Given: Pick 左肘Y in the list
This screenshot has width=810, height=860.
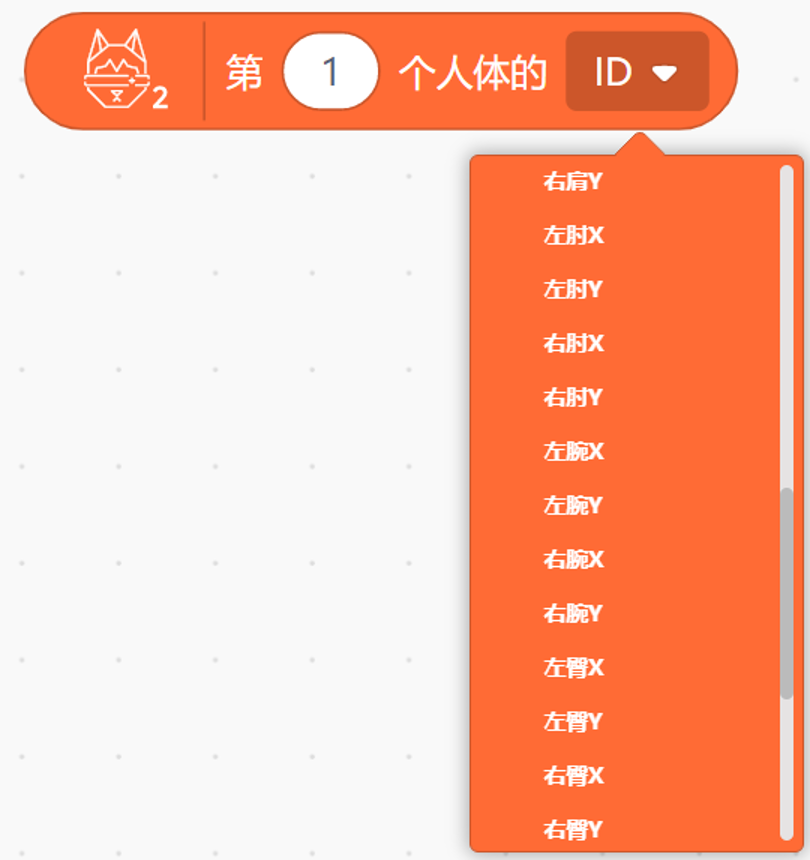Looking at the screenshot, I should 573,290.
